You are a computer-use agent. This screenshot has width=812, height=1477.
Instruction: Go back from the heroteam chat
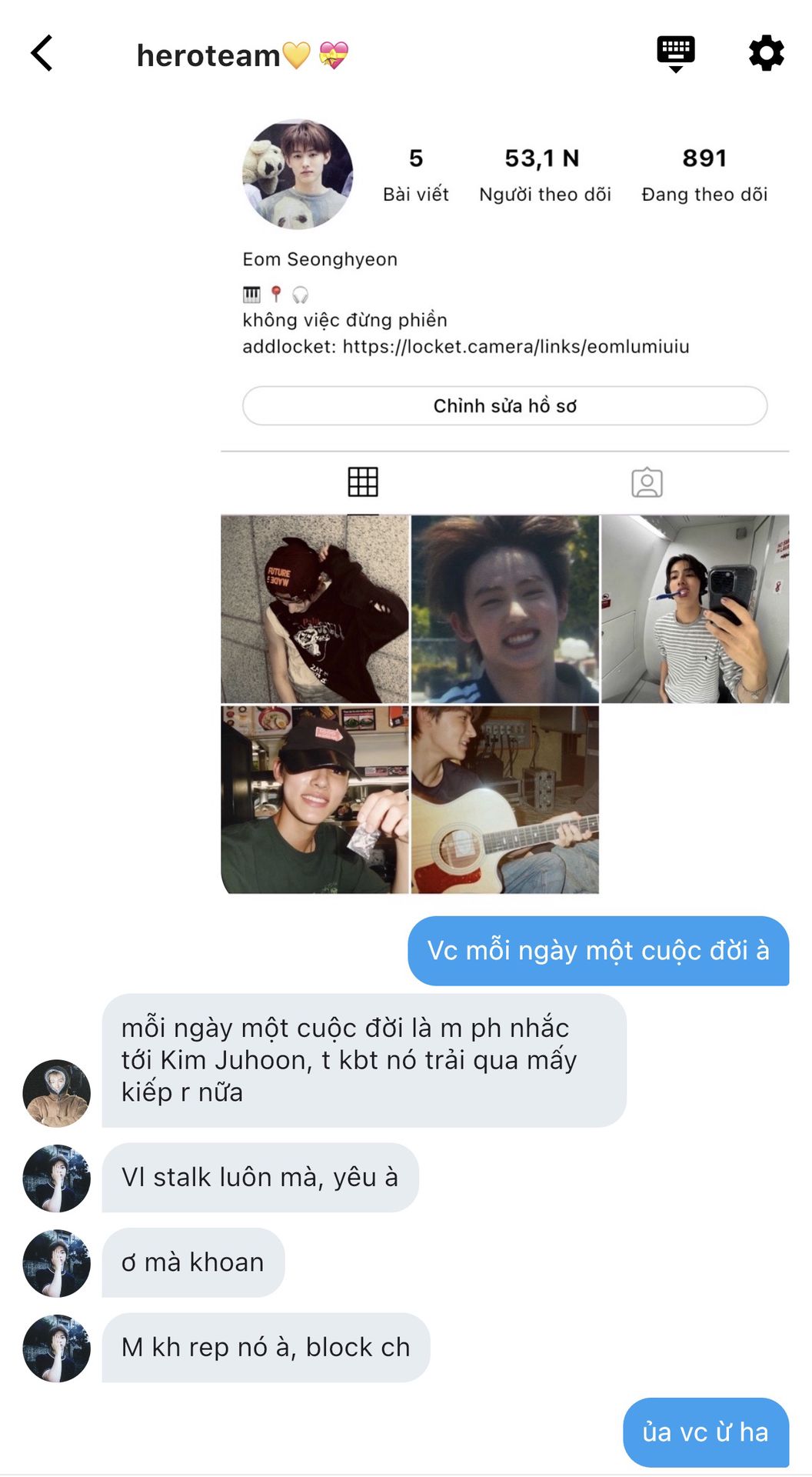tap(42, 54)
